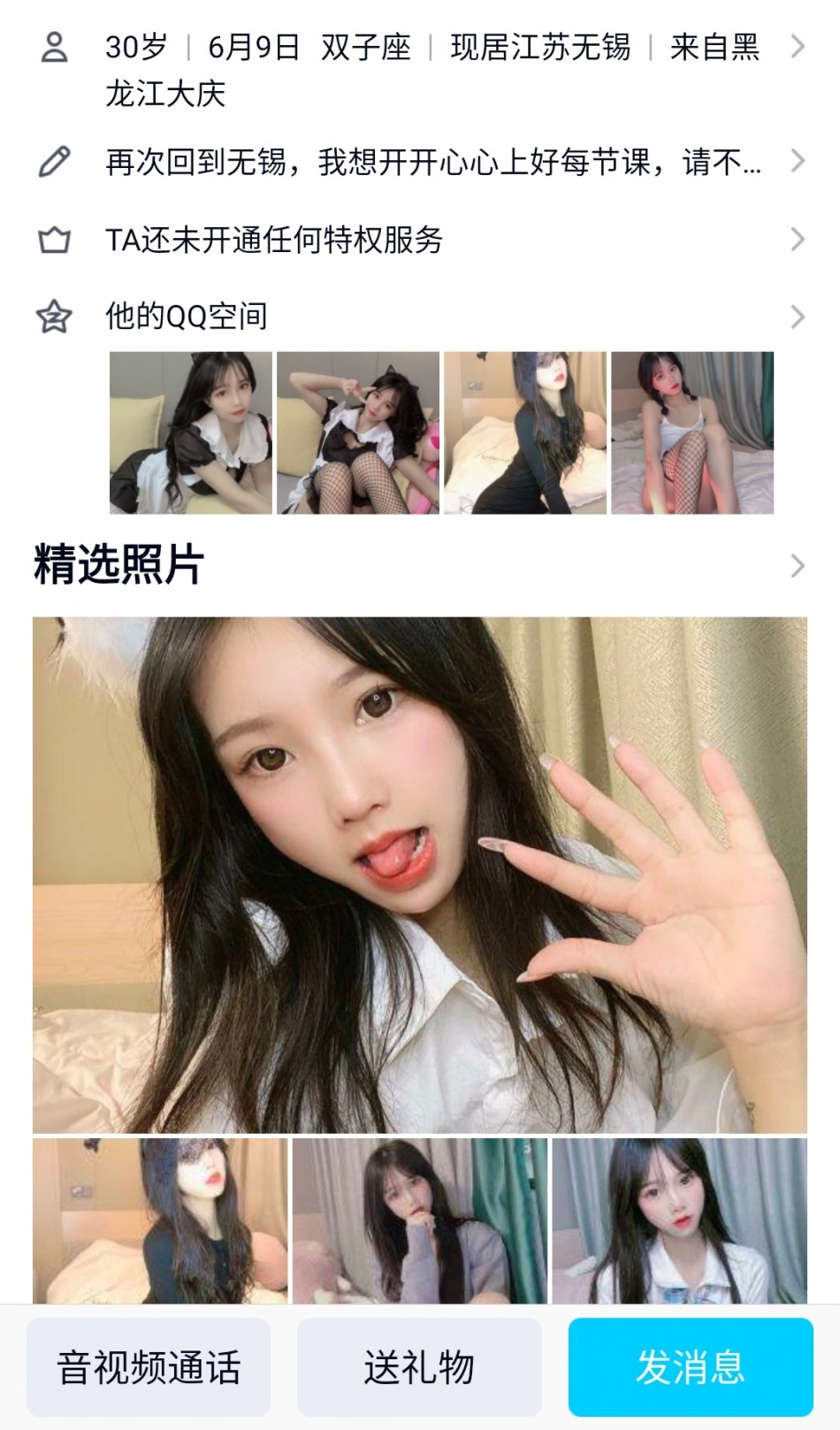Viewport: 840px width, 1430px height.
Task: Open bottom-row featured photo with purple sweater
Action: click(x=420, y=1220)
